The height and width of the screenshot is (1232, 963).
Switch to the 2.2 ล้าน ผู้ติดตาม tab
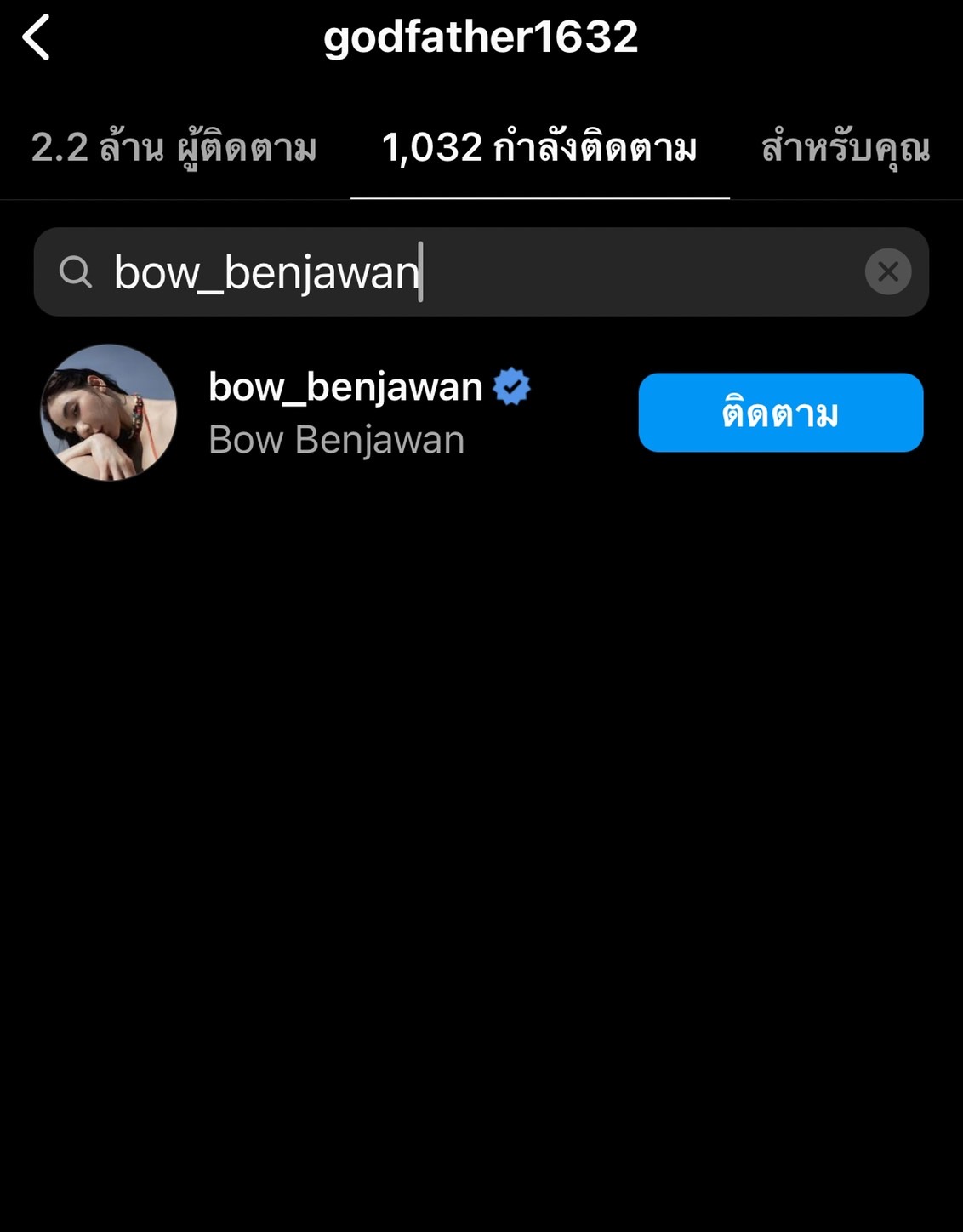(x=174, y=148)
